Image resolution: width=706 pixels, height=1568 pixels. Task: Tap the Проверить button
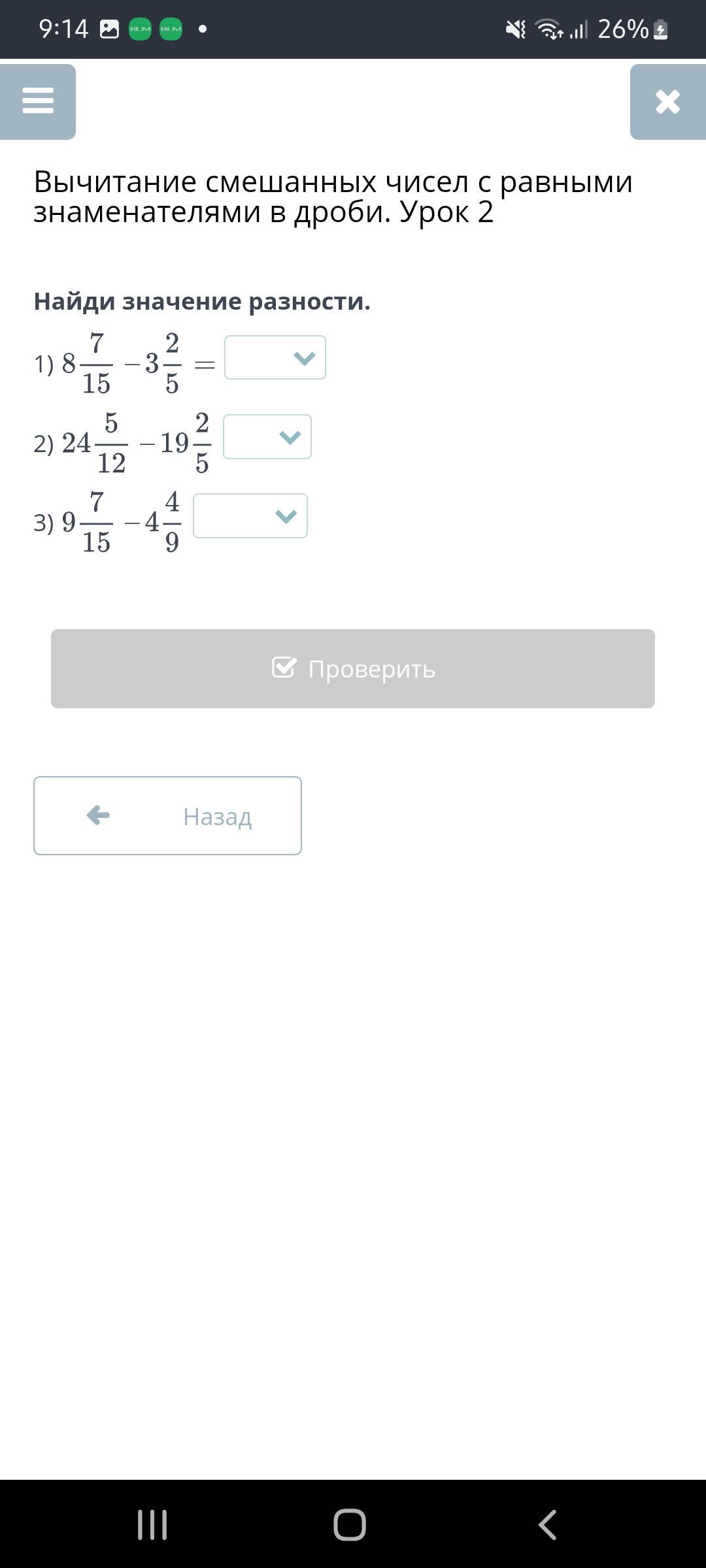[x=353, y=668]
